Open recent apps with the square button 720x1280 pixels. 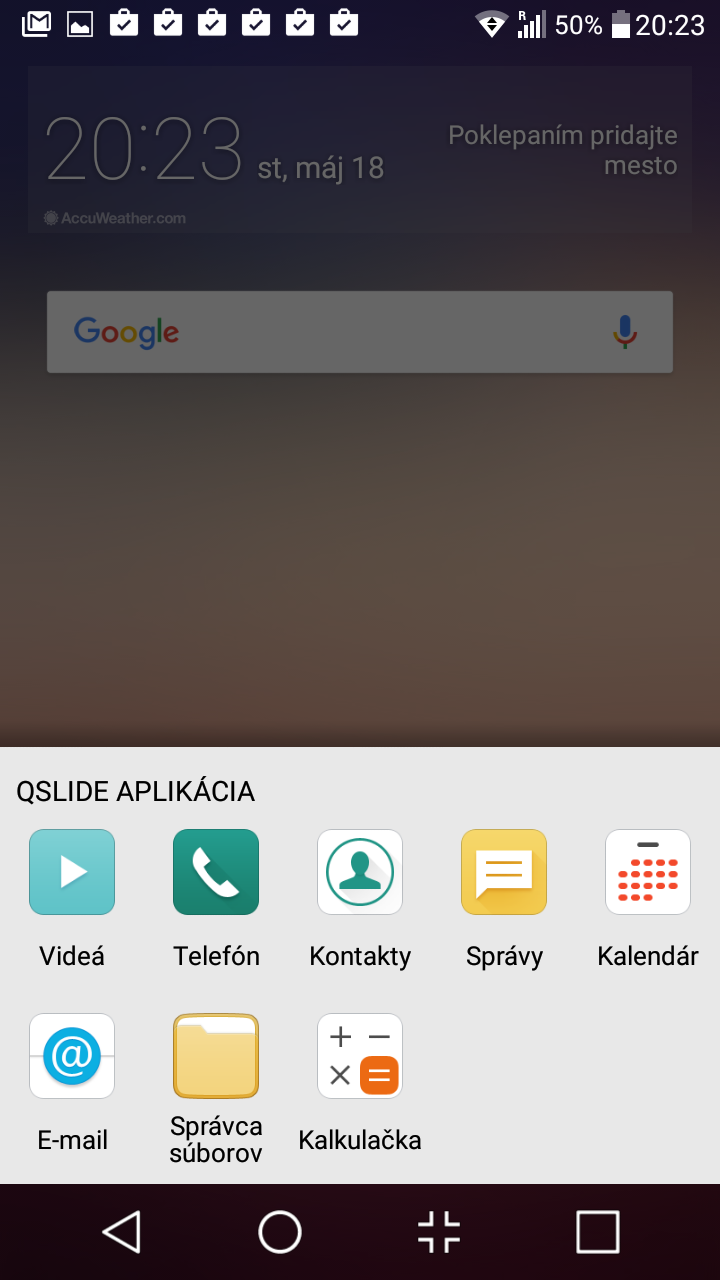pos(598,1232)
